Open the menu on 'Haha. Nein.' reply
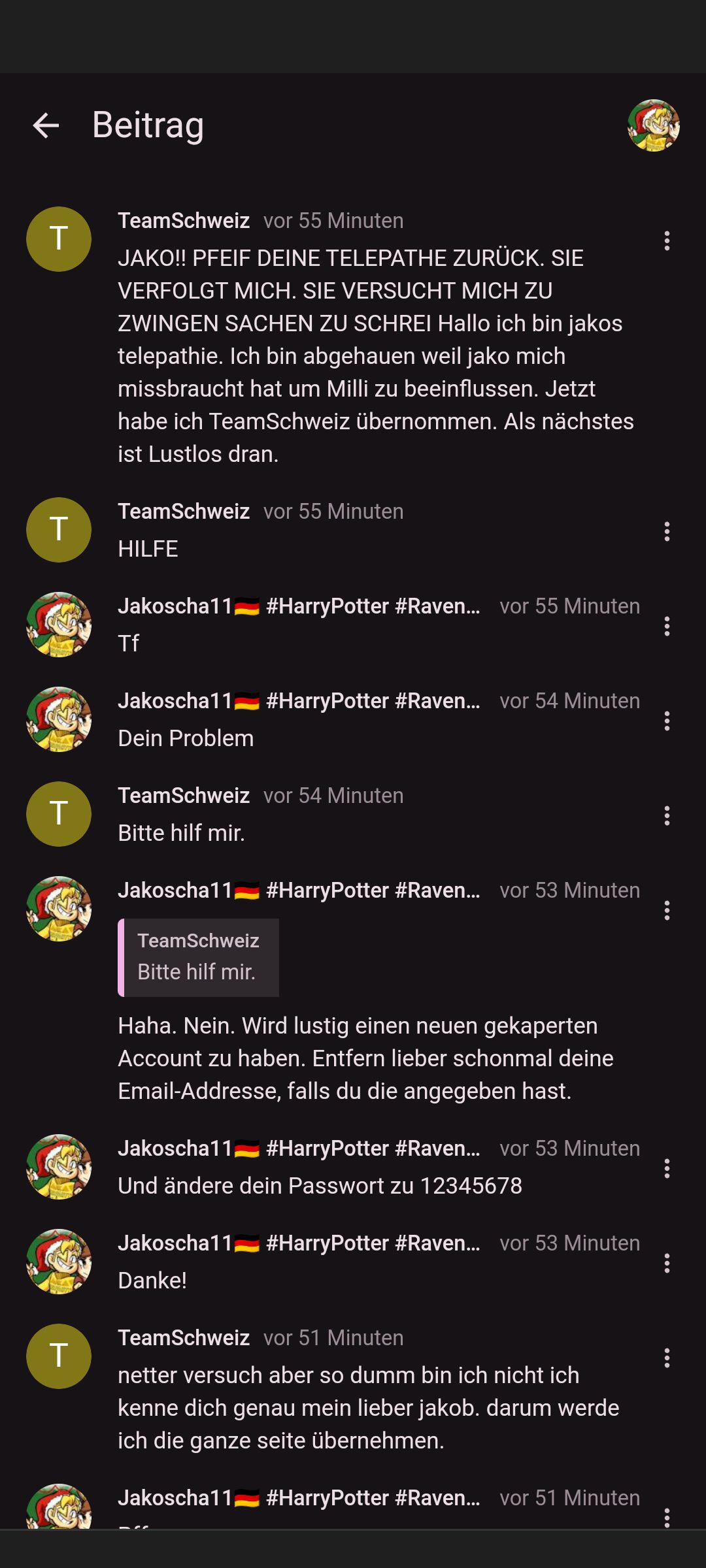This screenshot has height=1568, width=706. (666, 910)
